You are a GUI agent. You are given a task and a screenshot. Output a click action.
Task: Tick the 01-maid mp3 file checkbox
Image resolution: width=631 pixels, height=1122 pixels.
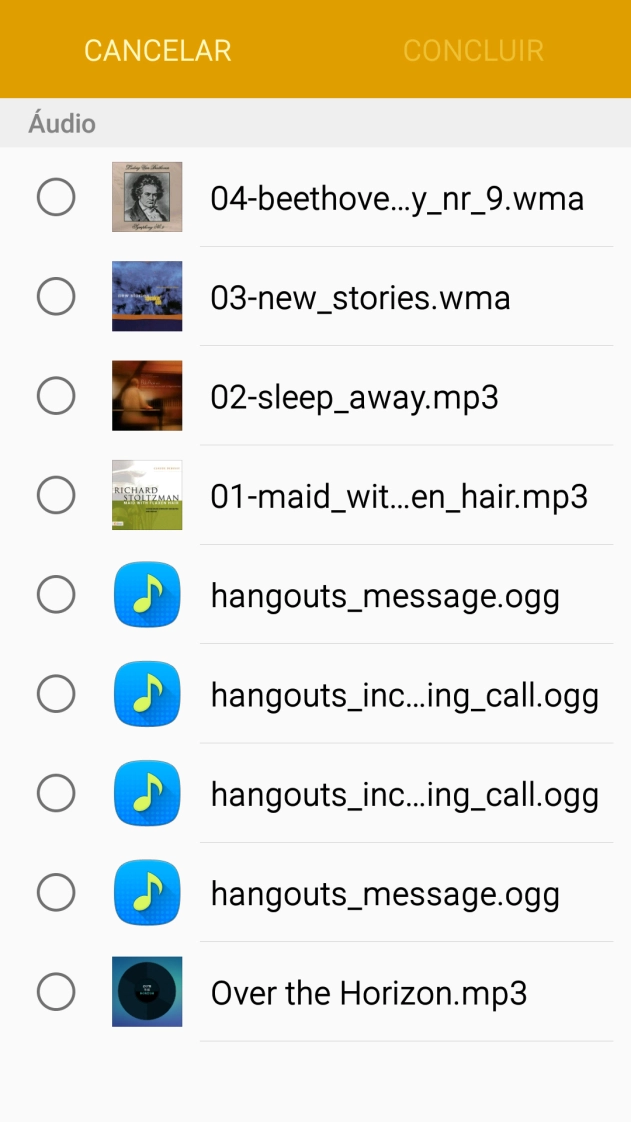(56, 495)
